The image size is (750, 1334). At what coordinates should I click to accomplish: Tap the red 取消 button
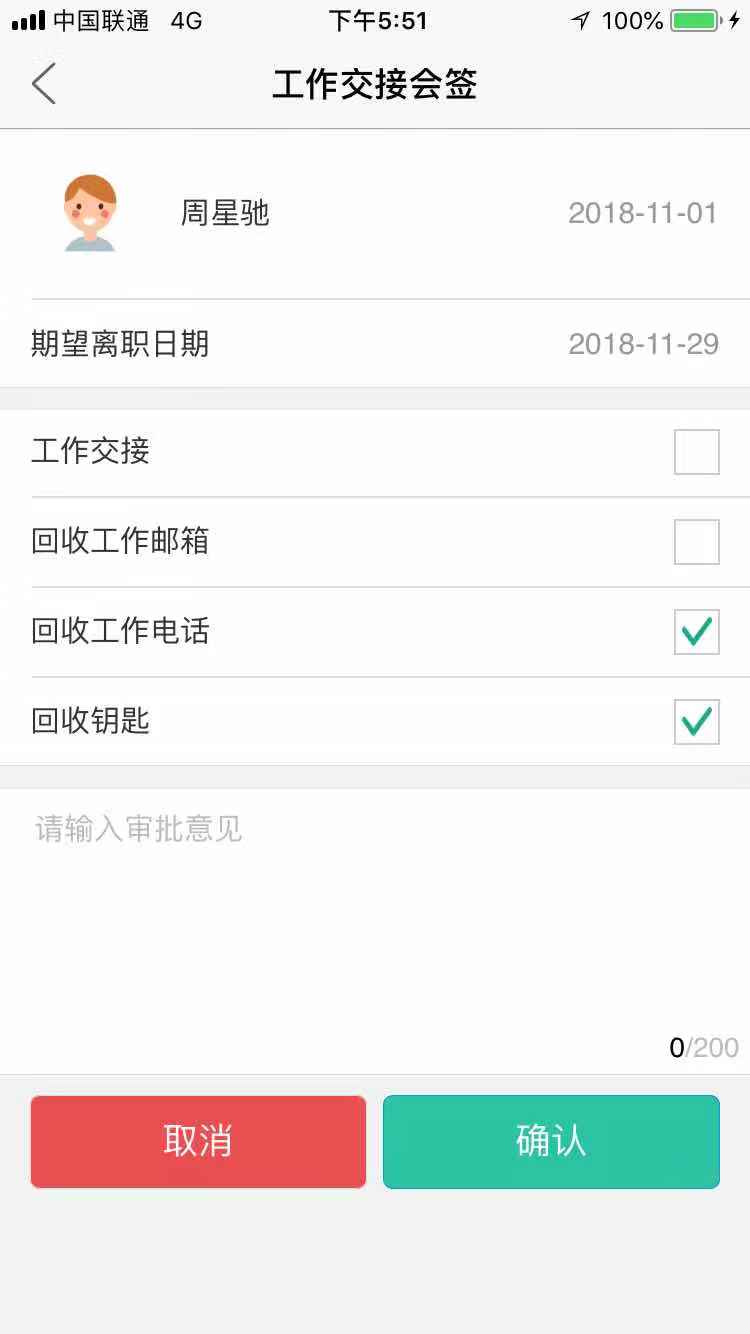pyautogui.click(x=198, y=1141)
